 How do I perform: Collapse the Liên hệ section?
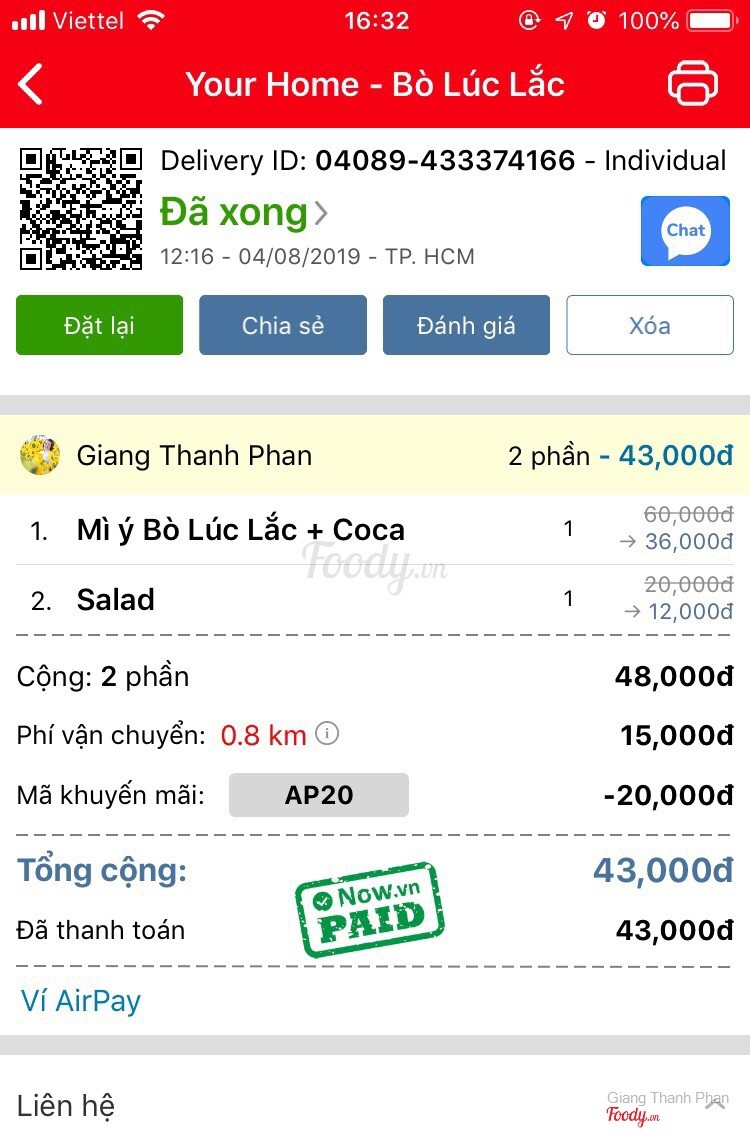[x=715, y=1105]
